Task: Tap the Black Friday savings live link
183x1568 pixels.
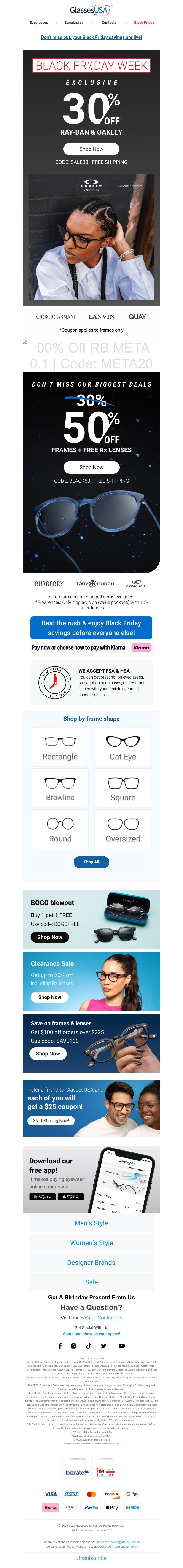Action: point(91,37)
